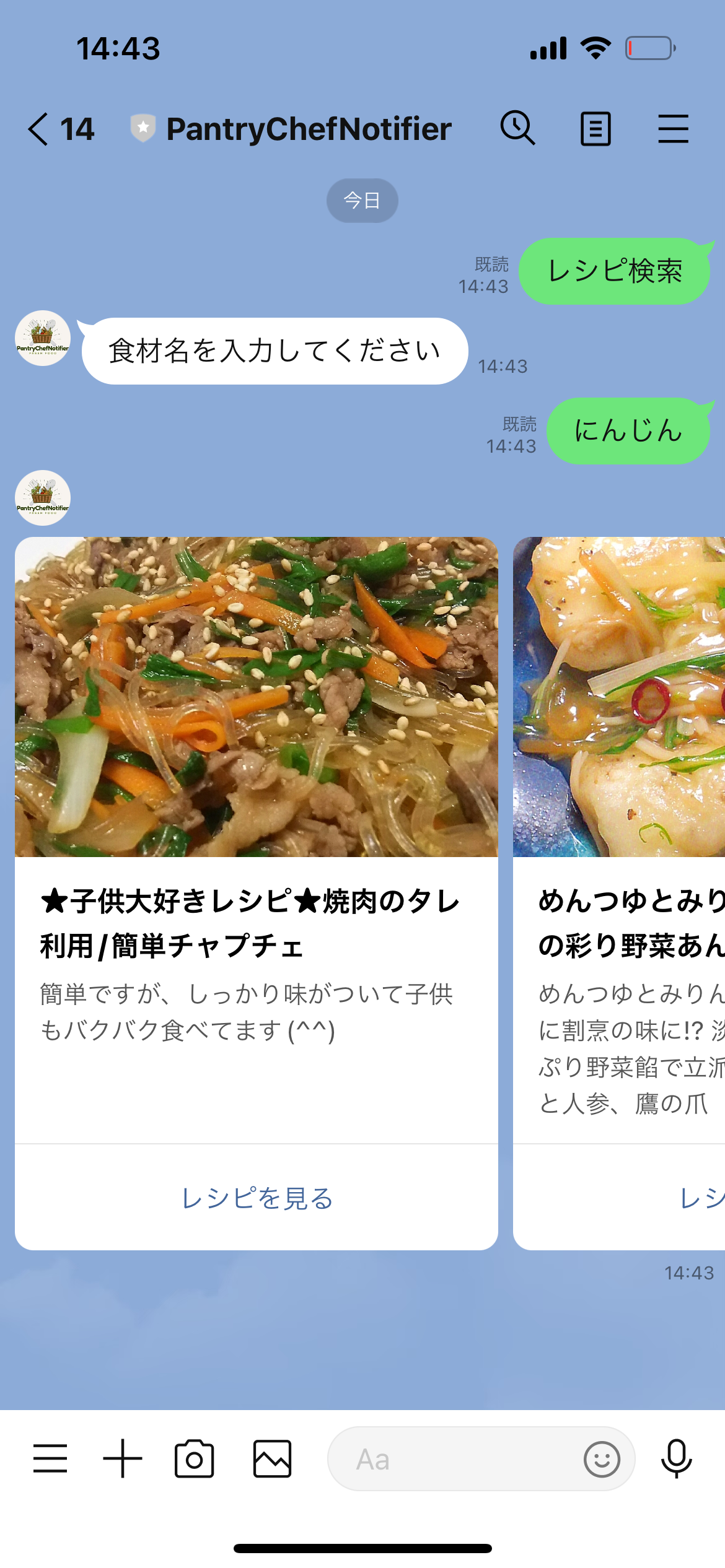
Task: Open the bot menu at bottom left
Action: [x=50, y=1458]
